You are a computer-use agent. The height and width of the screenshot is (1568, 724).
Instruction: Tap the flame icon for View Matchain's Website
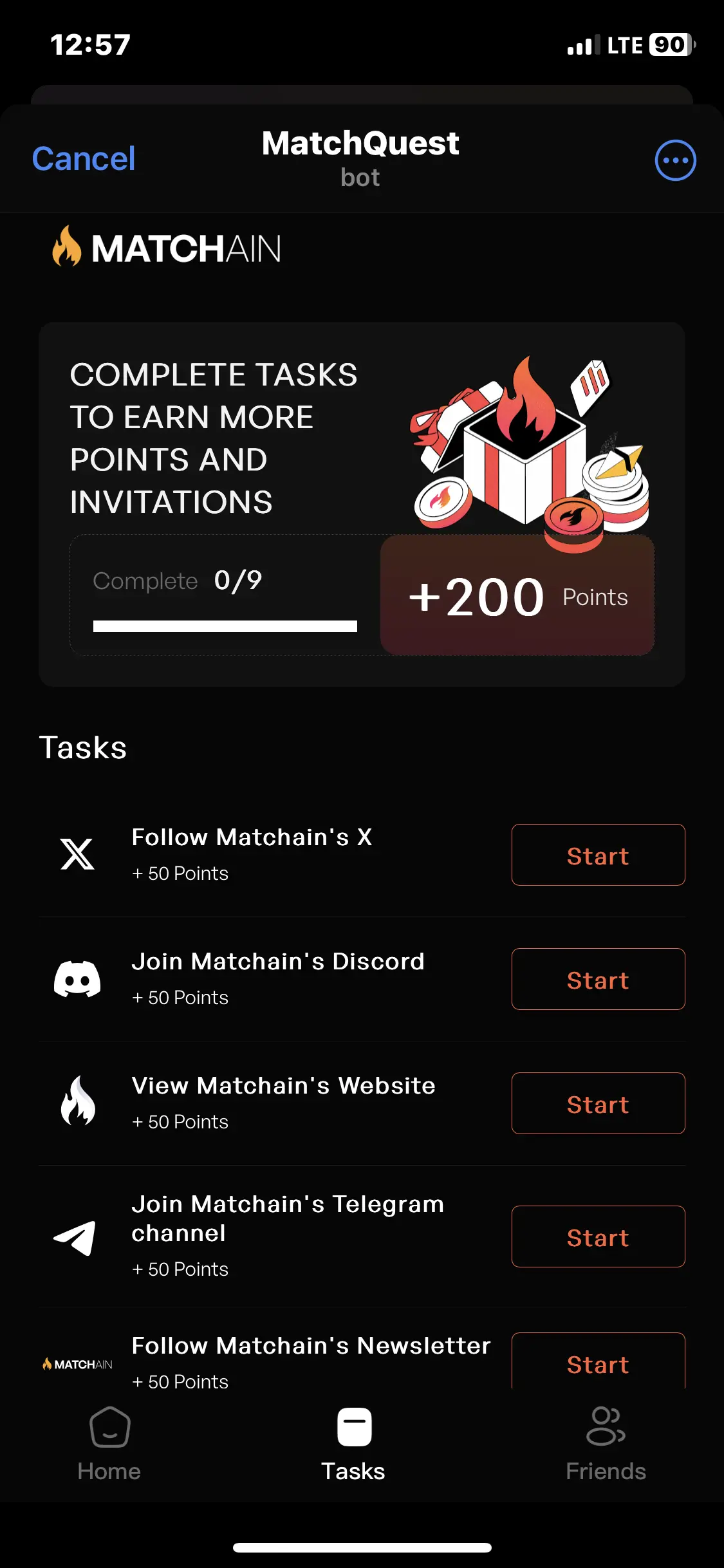pyautogui.click(x=77, y=1103)
